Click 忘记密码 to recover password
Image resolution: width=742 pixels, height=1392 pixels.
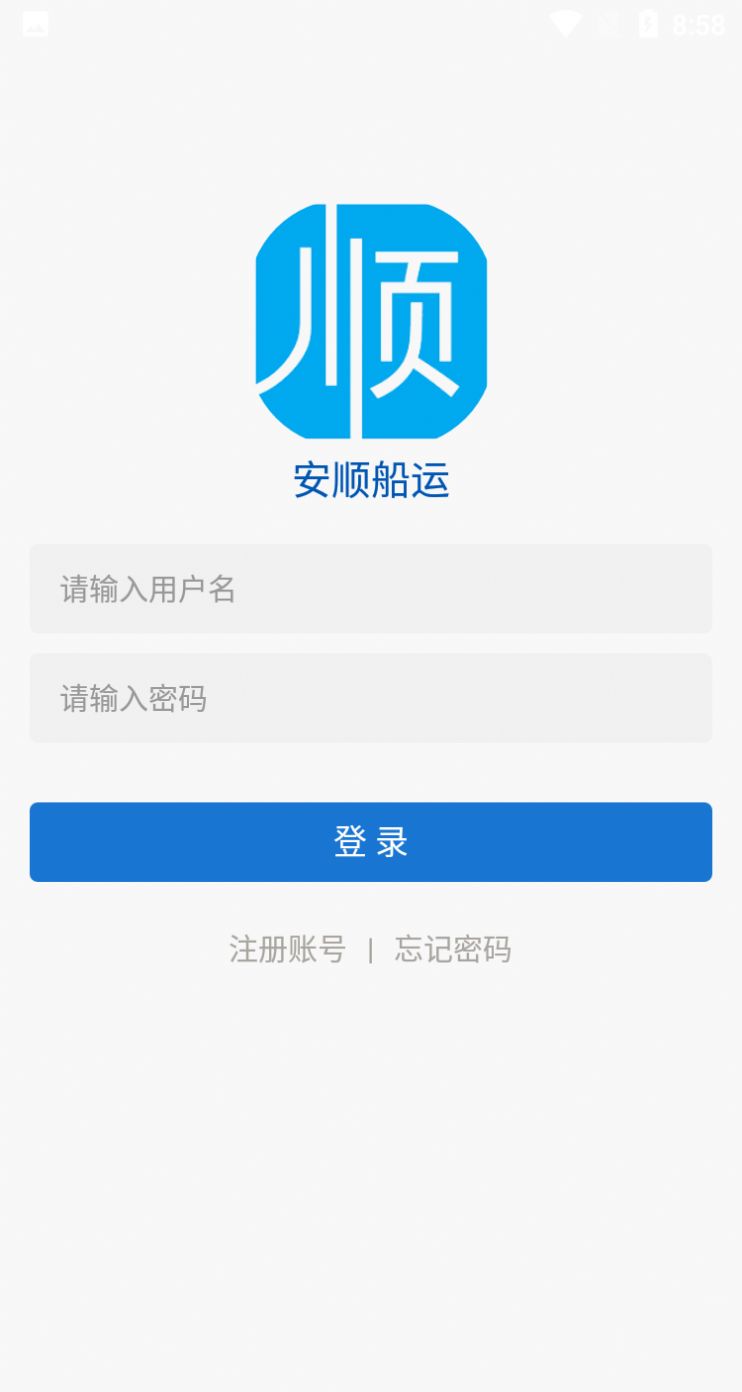(x=453, y=950)
